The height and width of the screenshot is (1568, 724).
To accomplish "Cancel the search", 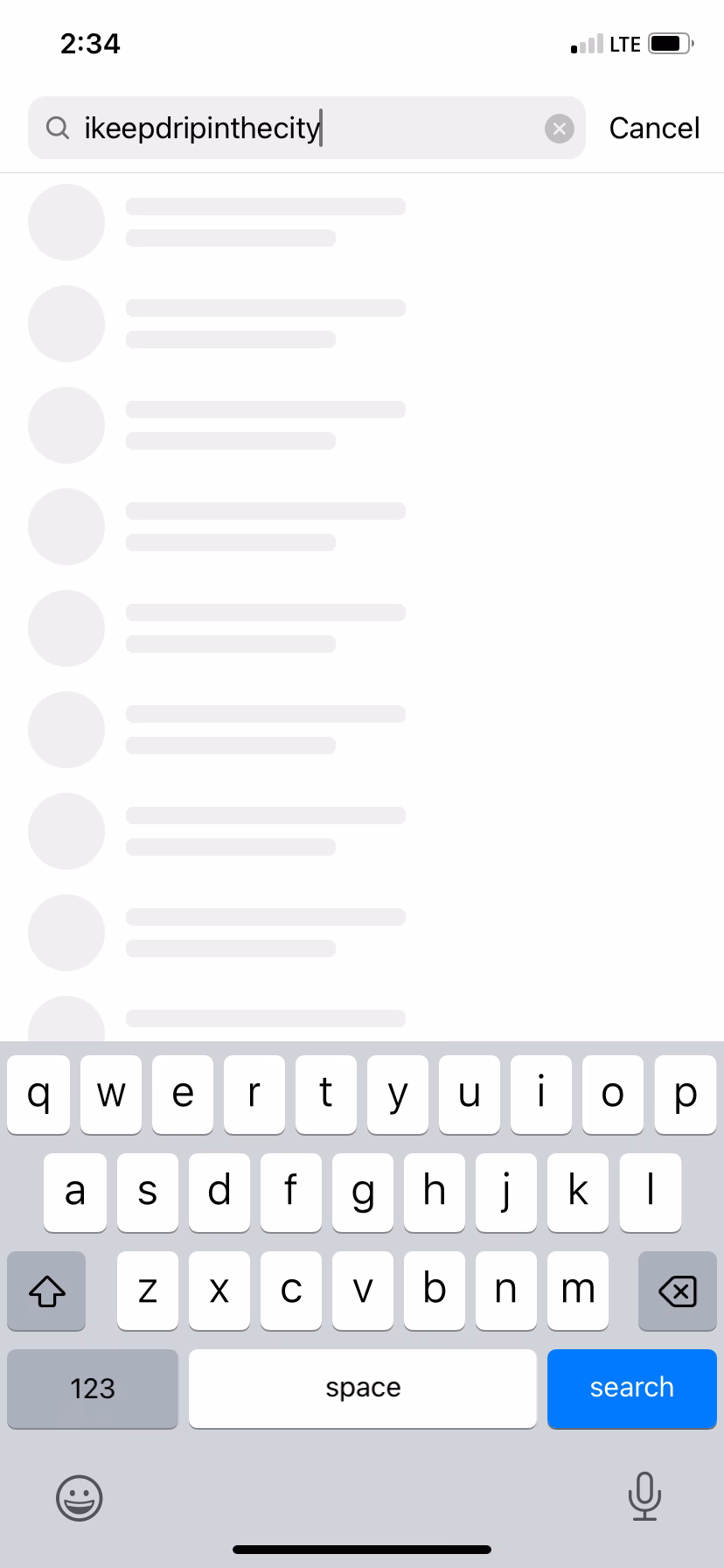I will click(x=654, y=129).
